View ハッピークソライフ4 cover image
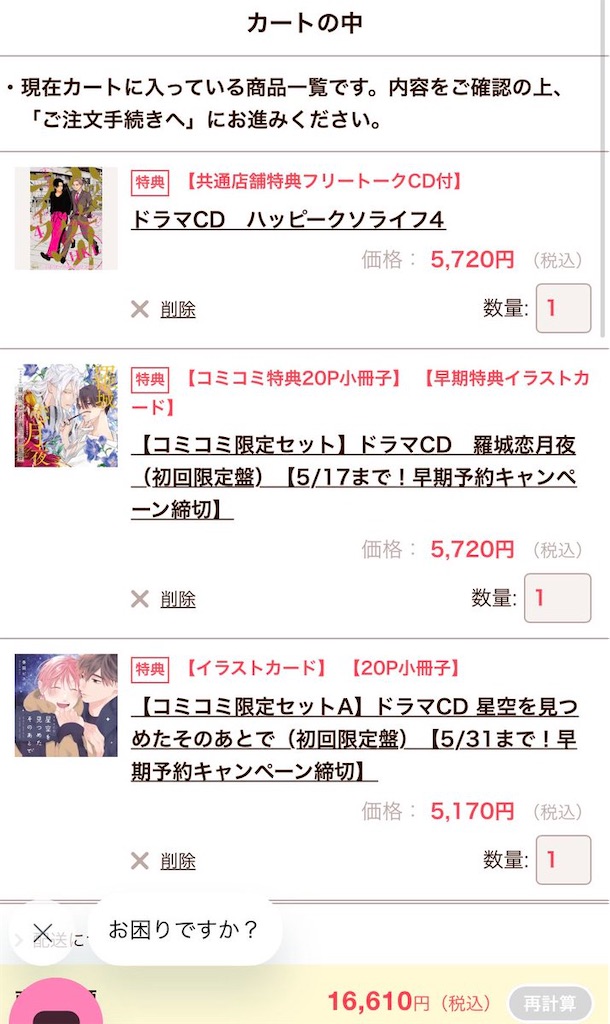The image size is (610, 1024). (66, 218)
